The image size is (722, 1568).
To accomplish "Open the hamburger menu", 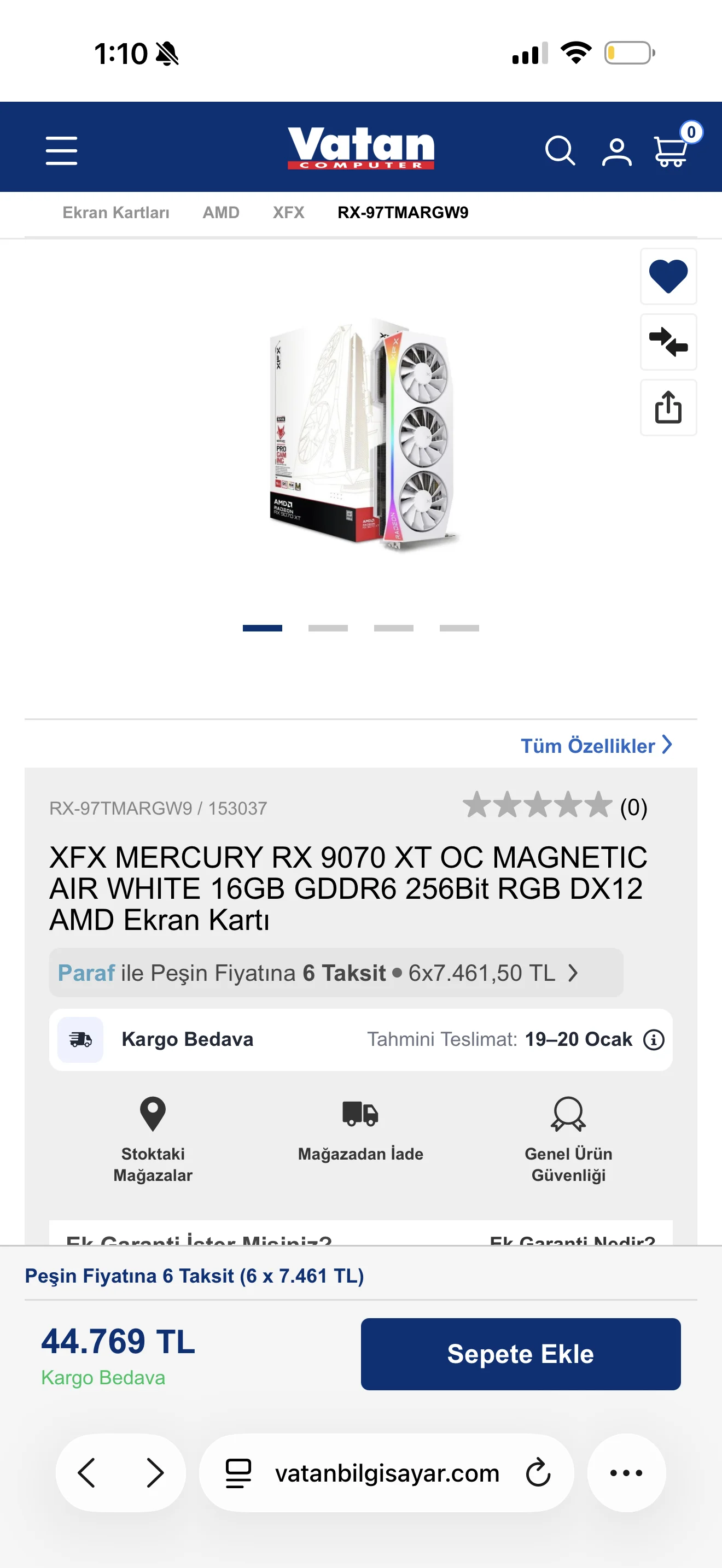I will pos(61,150).
